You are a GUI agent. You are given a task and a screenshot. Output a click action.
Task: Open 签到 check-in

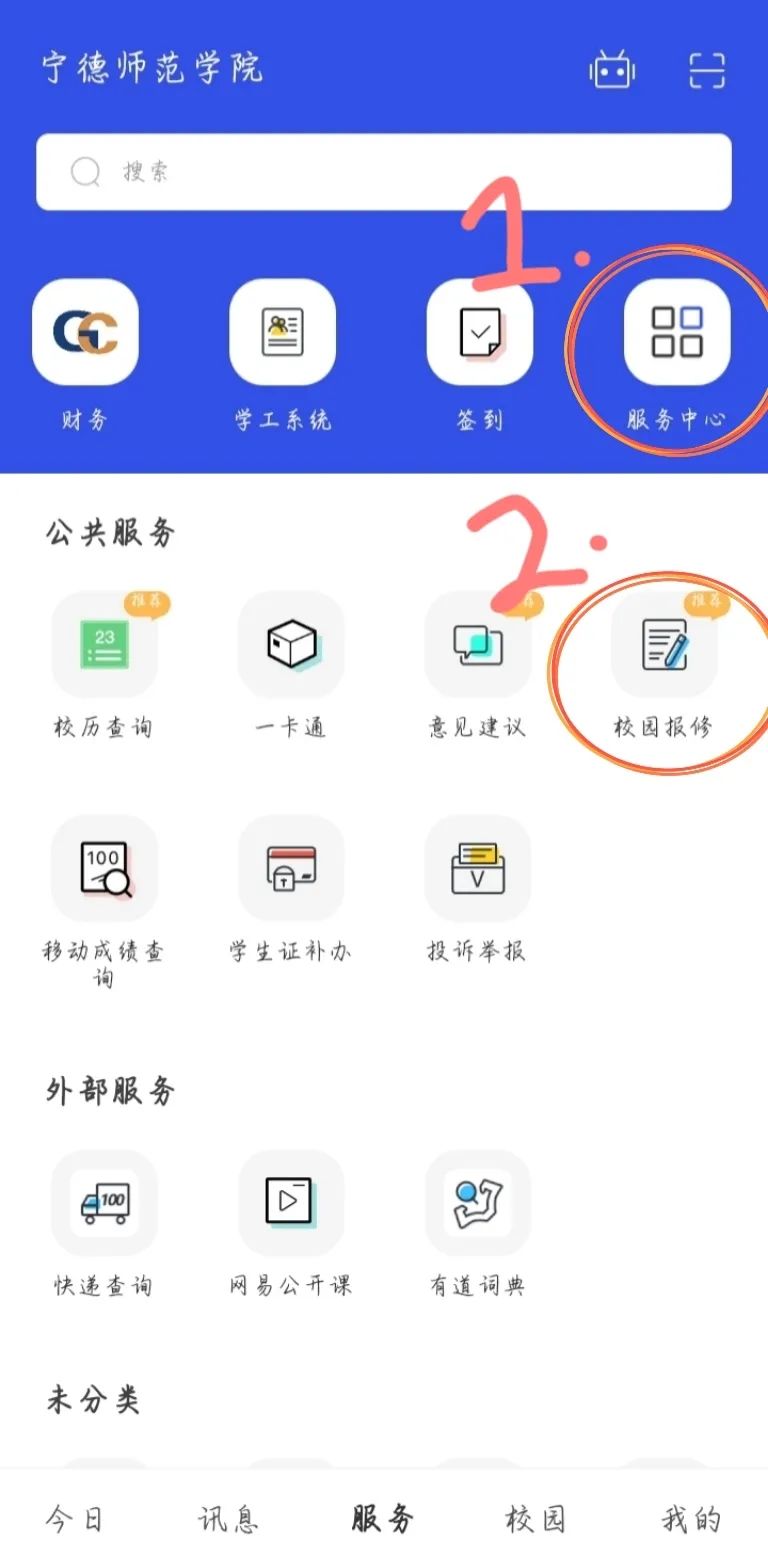click(479, 333)
